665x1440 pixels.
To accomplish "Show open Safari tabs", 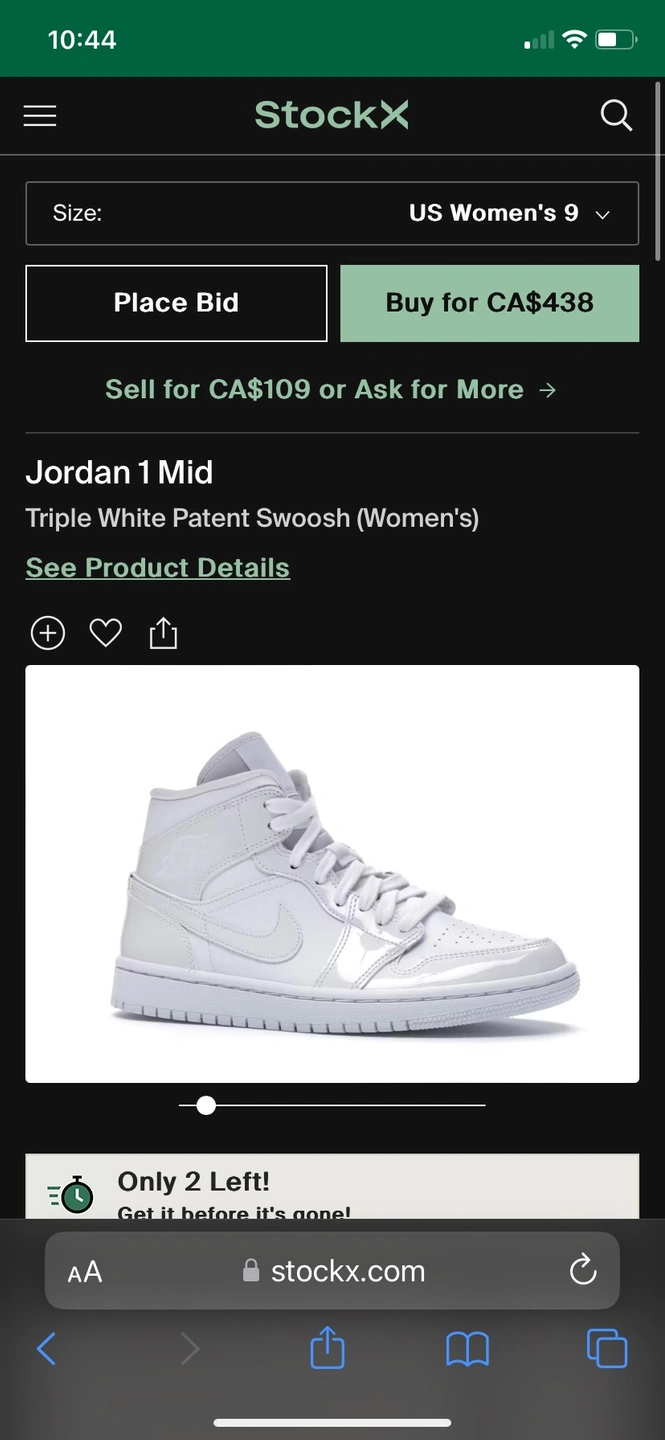I will point(606,1350).
